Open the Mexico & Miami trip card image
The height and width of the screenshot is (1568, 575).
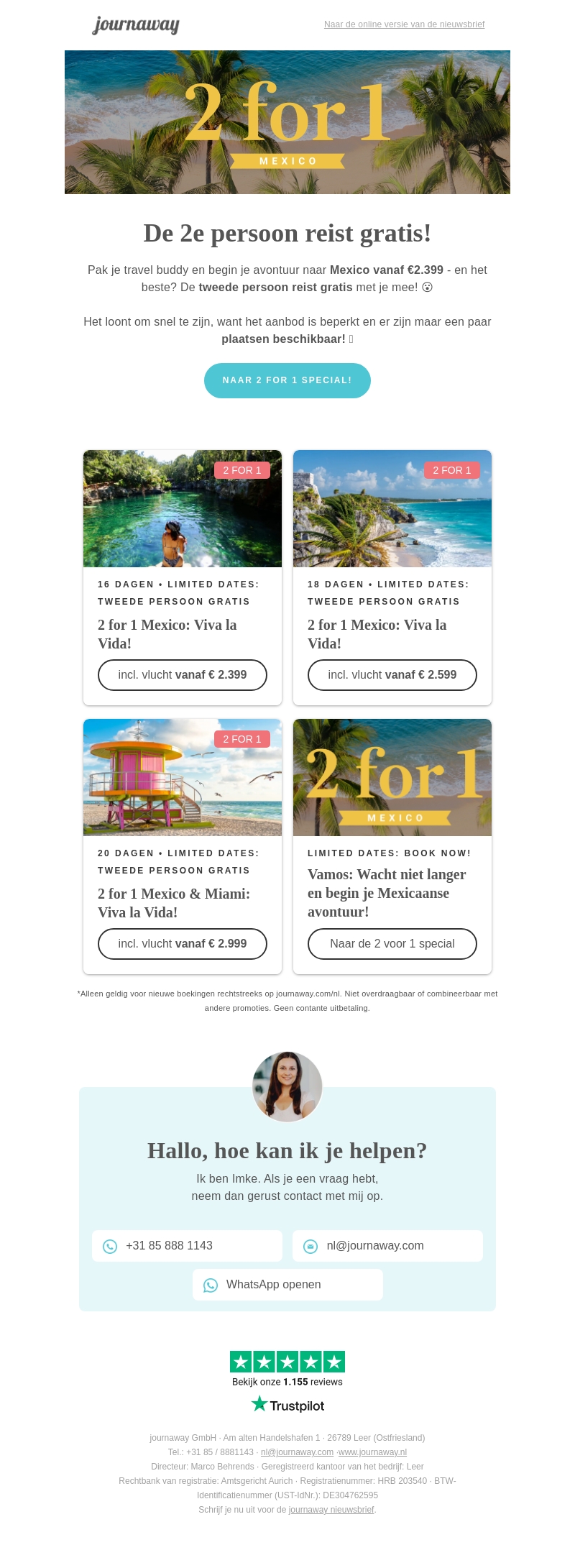pos(183,778)
